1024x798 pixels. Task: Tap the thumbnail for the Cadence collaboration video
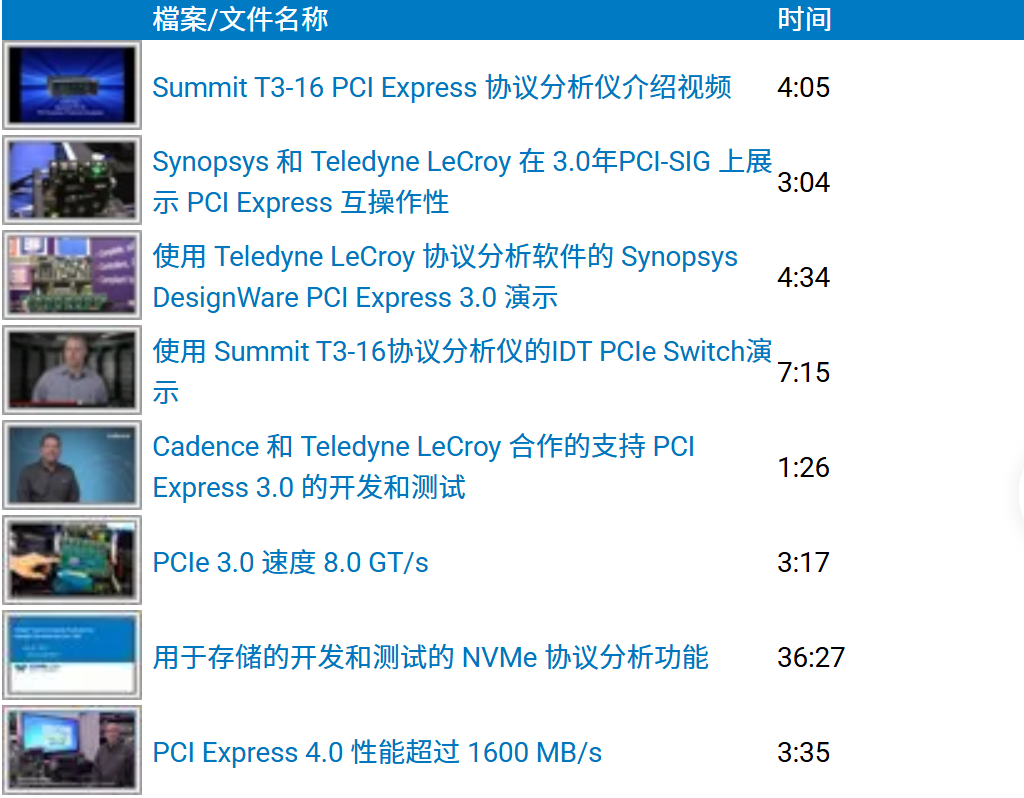point(72,465)
